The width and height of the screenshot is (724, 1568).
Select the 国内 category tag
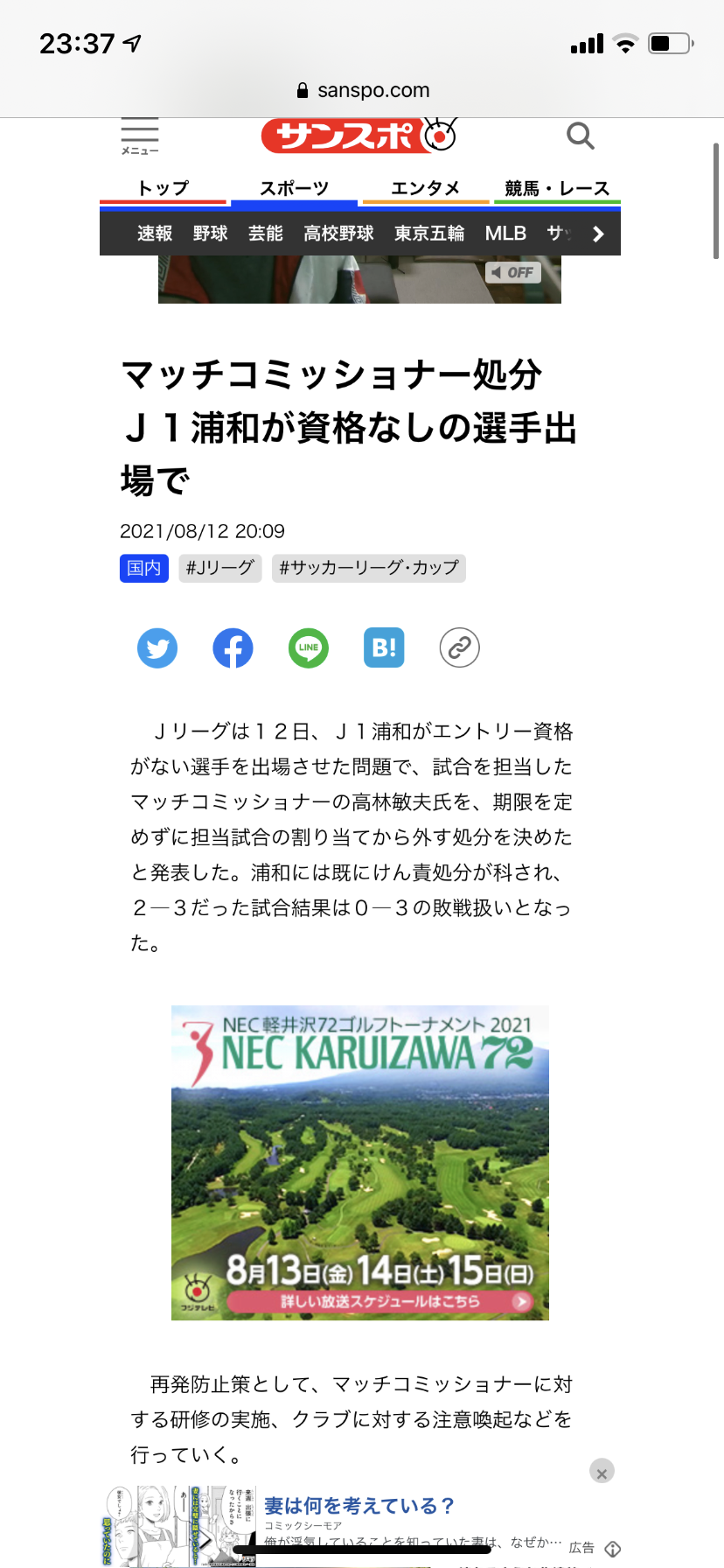[x=144, y=568]
